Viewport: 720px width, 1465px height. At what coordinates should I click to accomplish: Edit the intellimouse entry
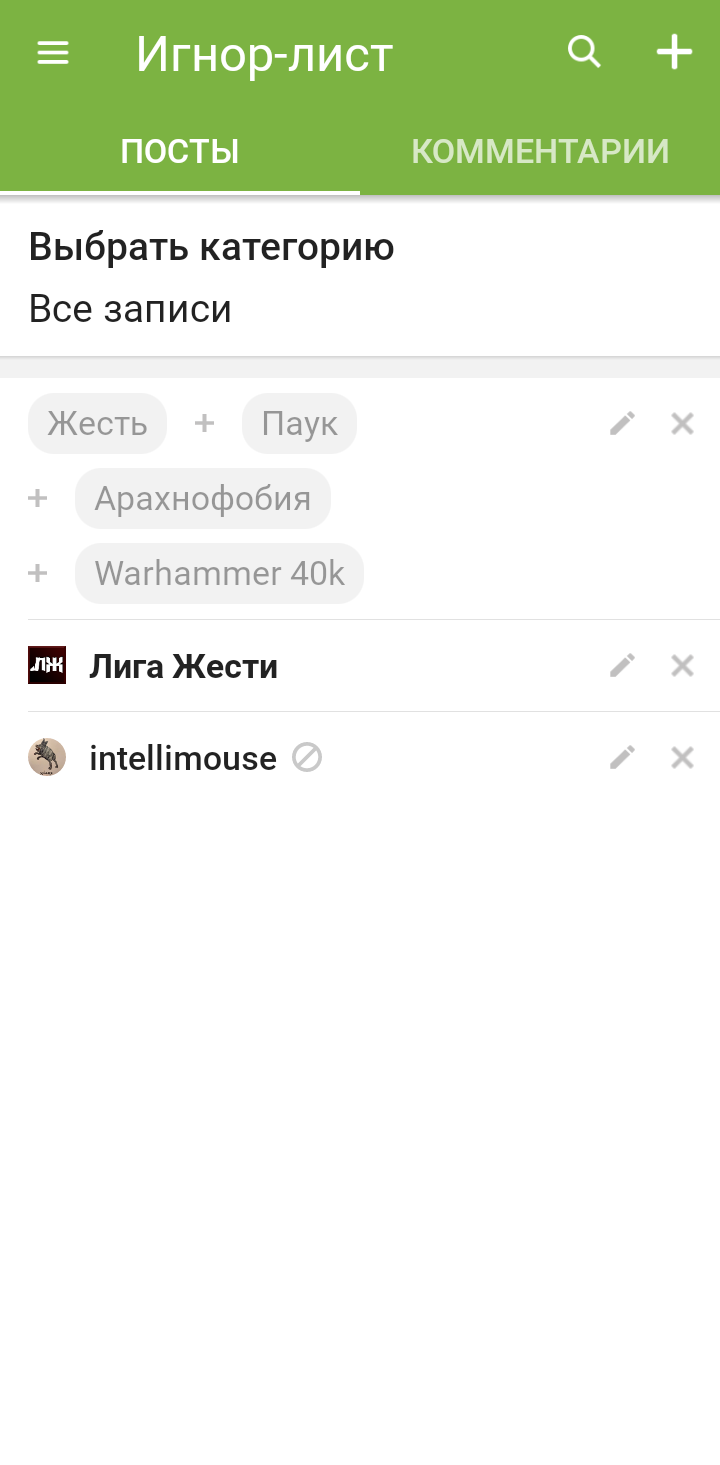coord(622,758)
